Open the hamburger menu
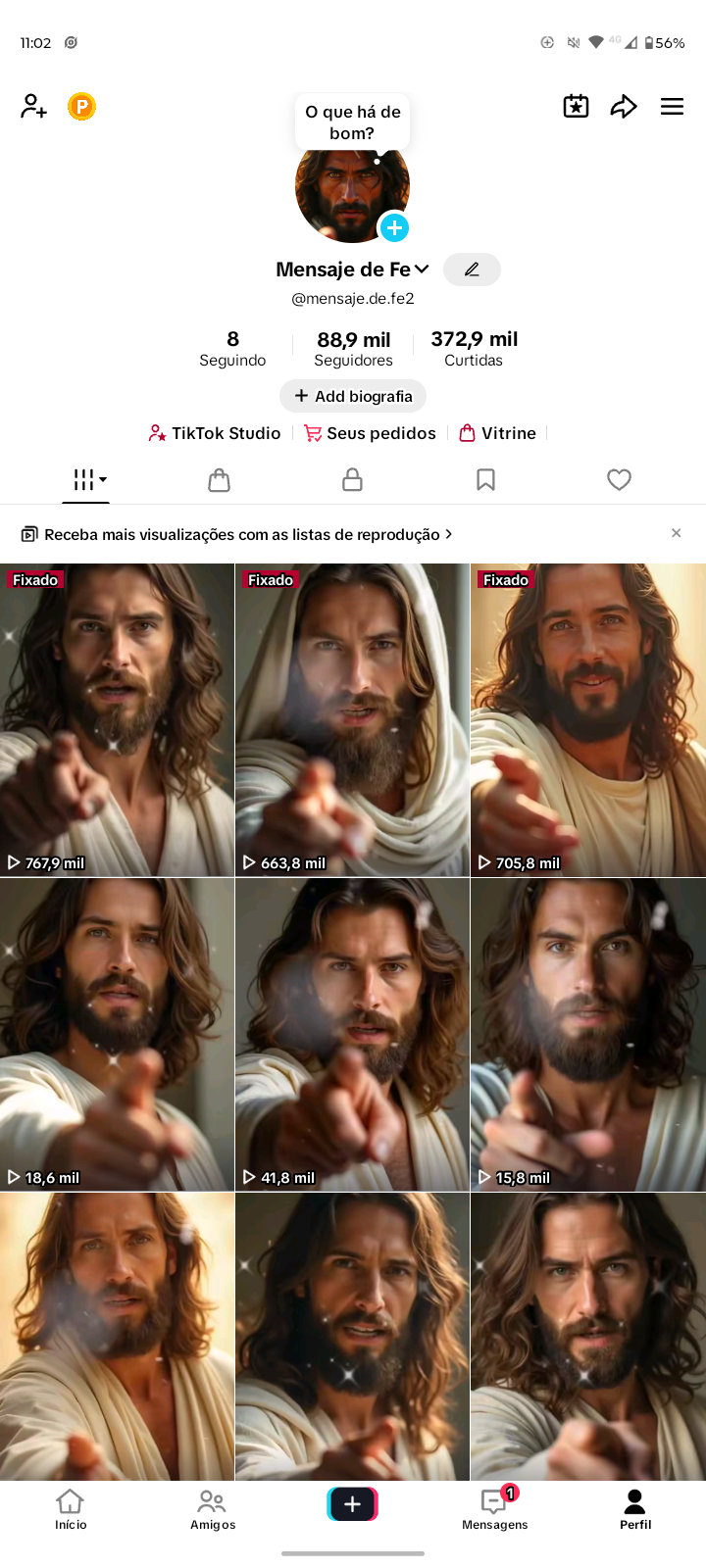Image resolution: width=706 pixels, height=1568 pixels. click(672, 106)
